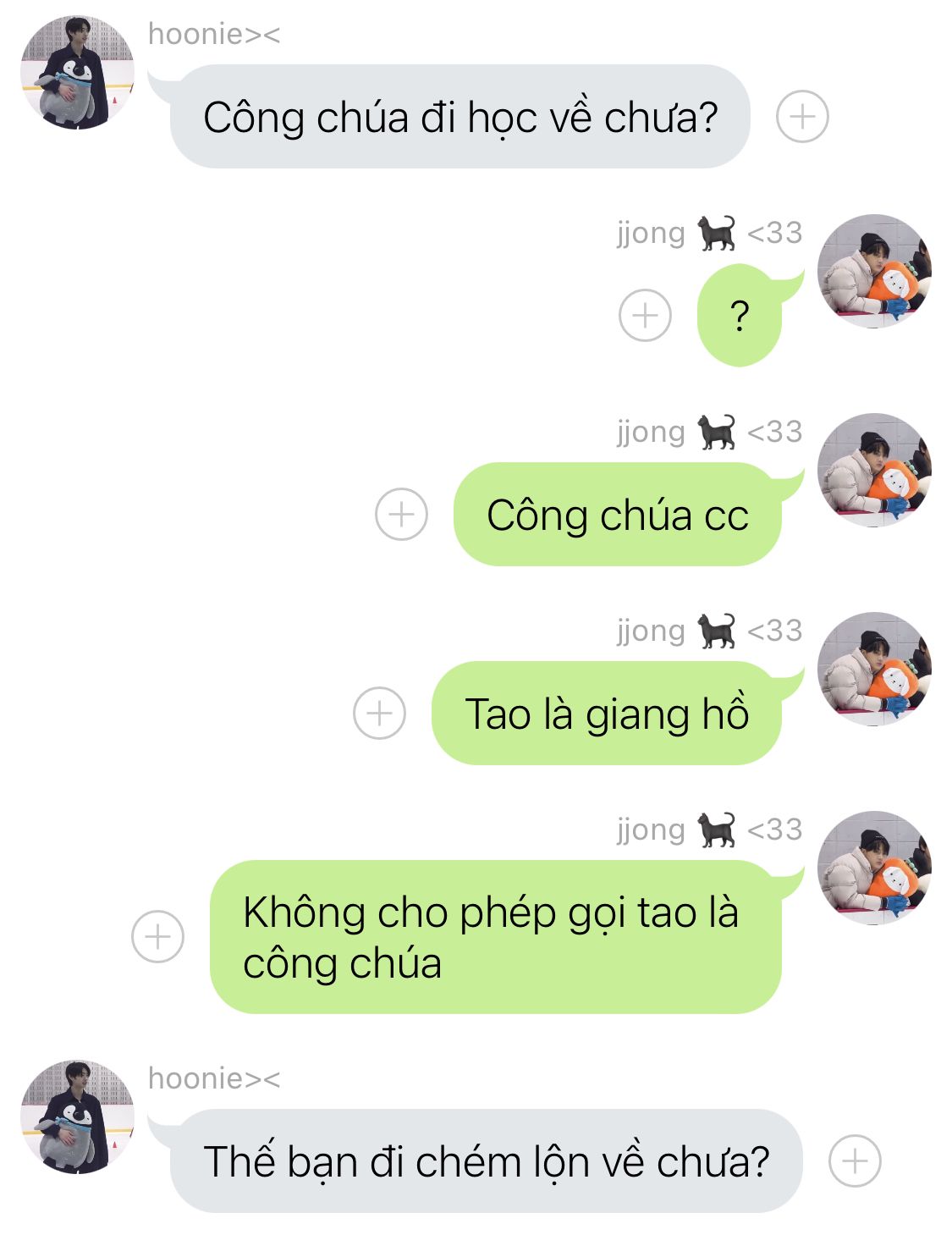The image size is (952, 1246).
Task: Tap plus next to "Công chúa cc"
Action: click(x=401, y=514)
